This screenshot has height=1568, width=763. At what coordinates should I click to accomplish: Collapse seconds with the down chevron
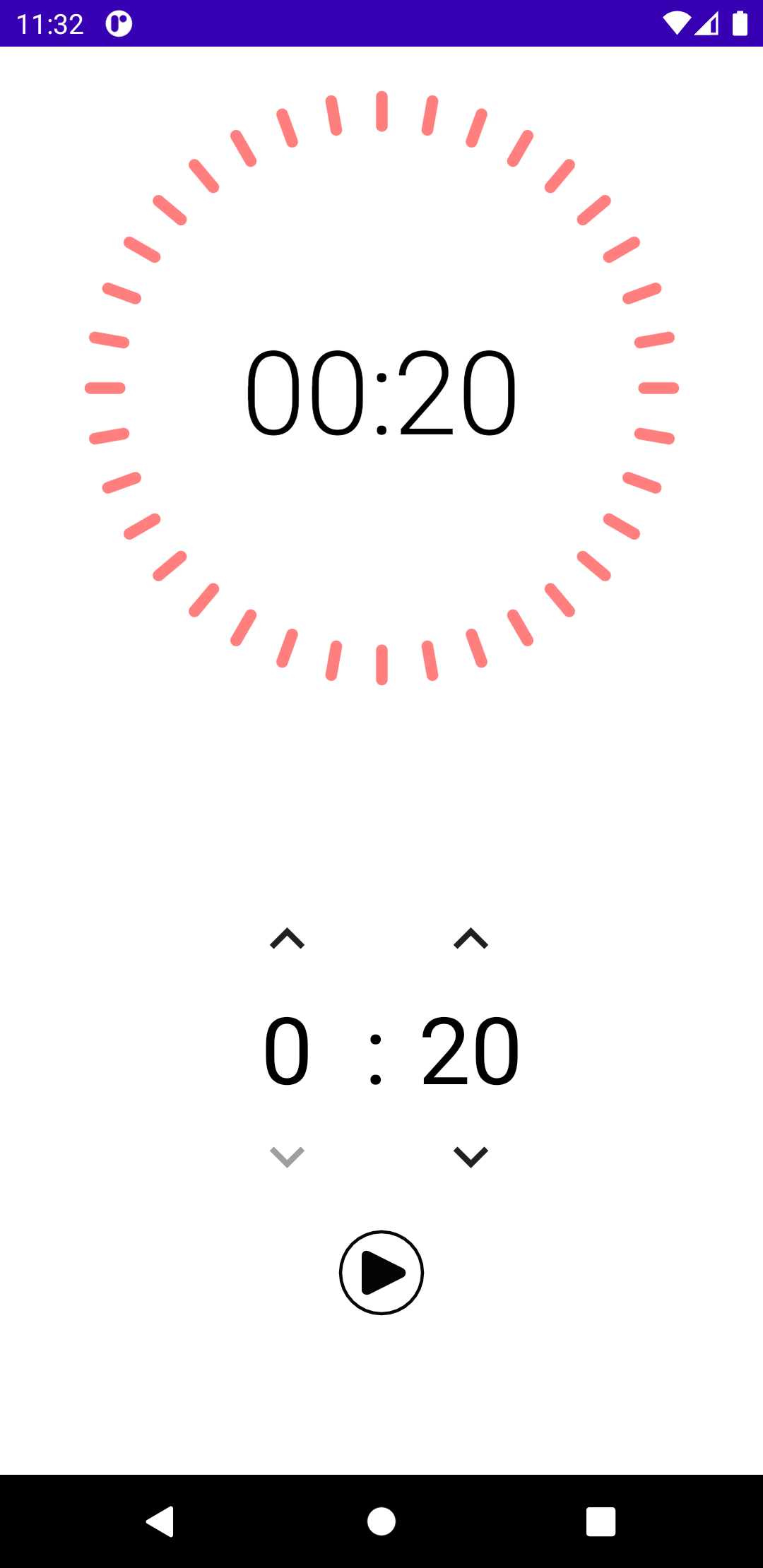470,1156
